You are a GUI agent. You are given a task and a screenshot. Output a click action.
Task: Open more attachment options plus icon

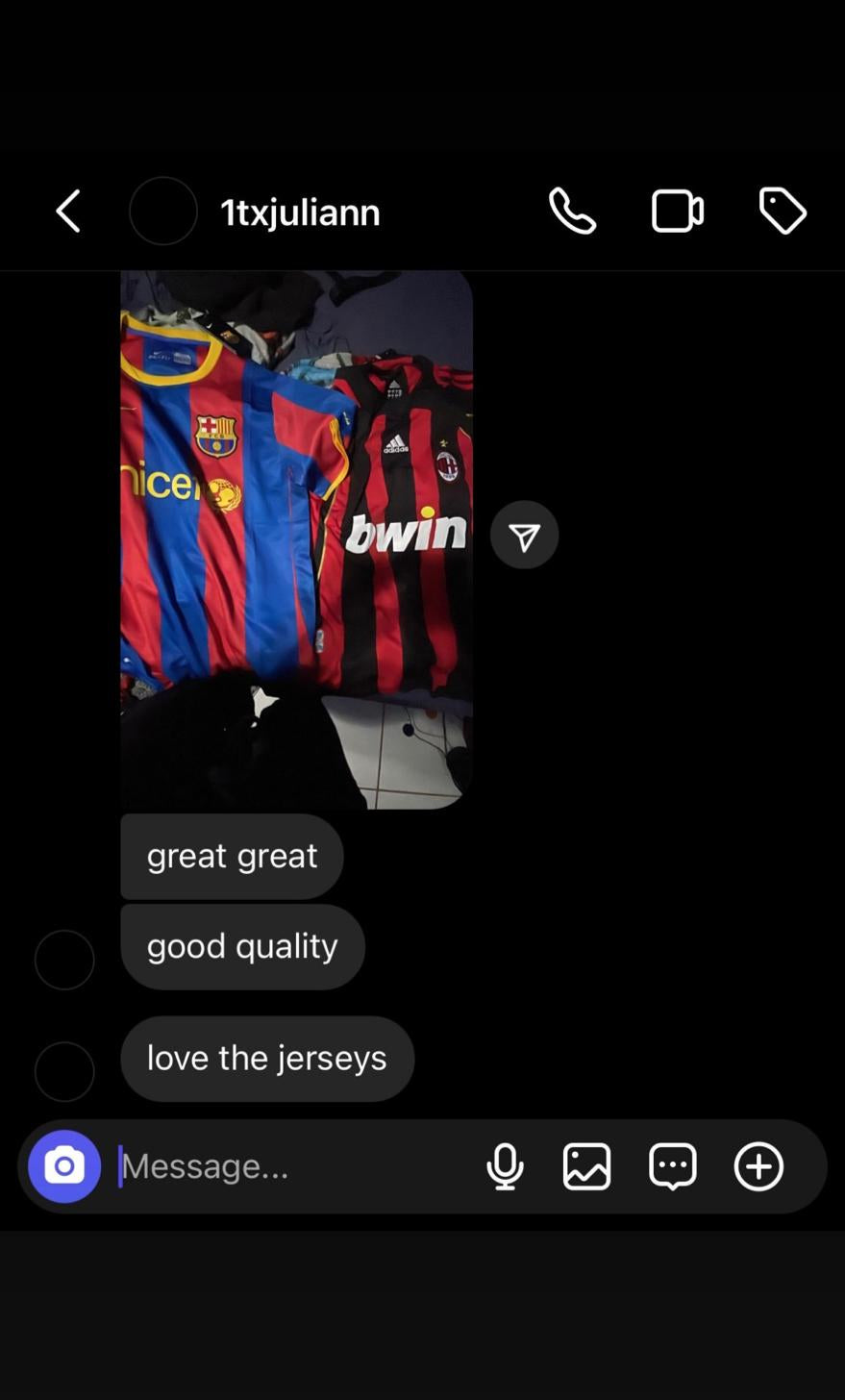point(758,1166)
